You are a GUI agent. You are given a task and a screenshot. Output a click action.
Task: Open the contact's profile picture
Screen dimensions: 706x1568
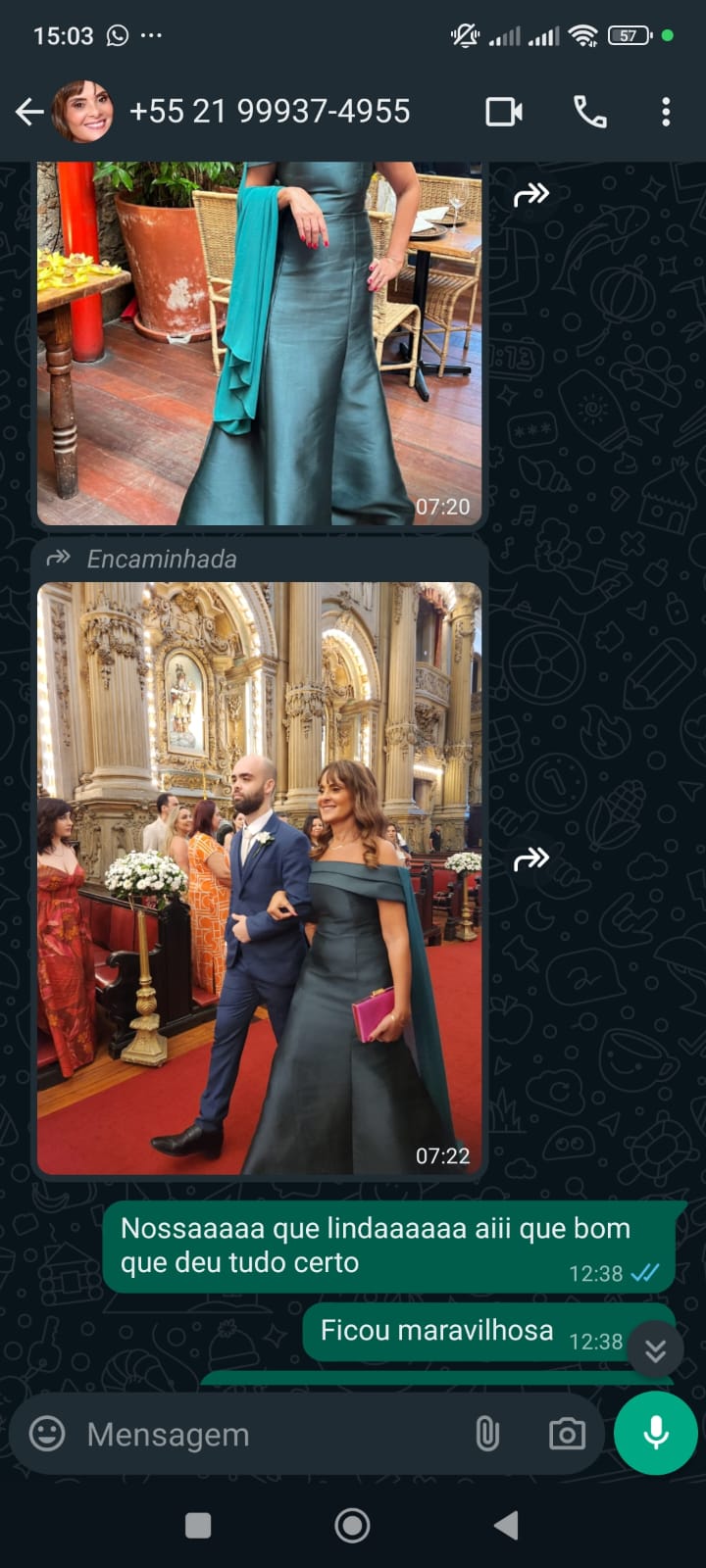tap(82, 112)
